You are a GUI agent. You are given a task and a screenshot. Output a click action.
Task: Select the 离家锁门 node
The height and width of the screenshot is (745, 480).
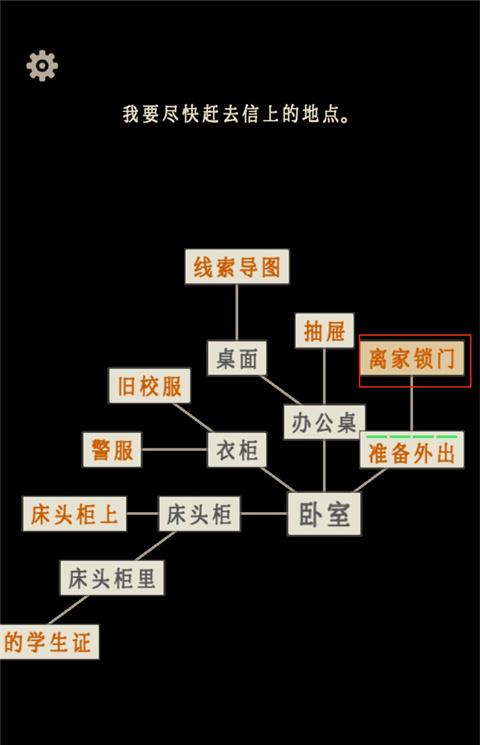[x=412, y=358]
